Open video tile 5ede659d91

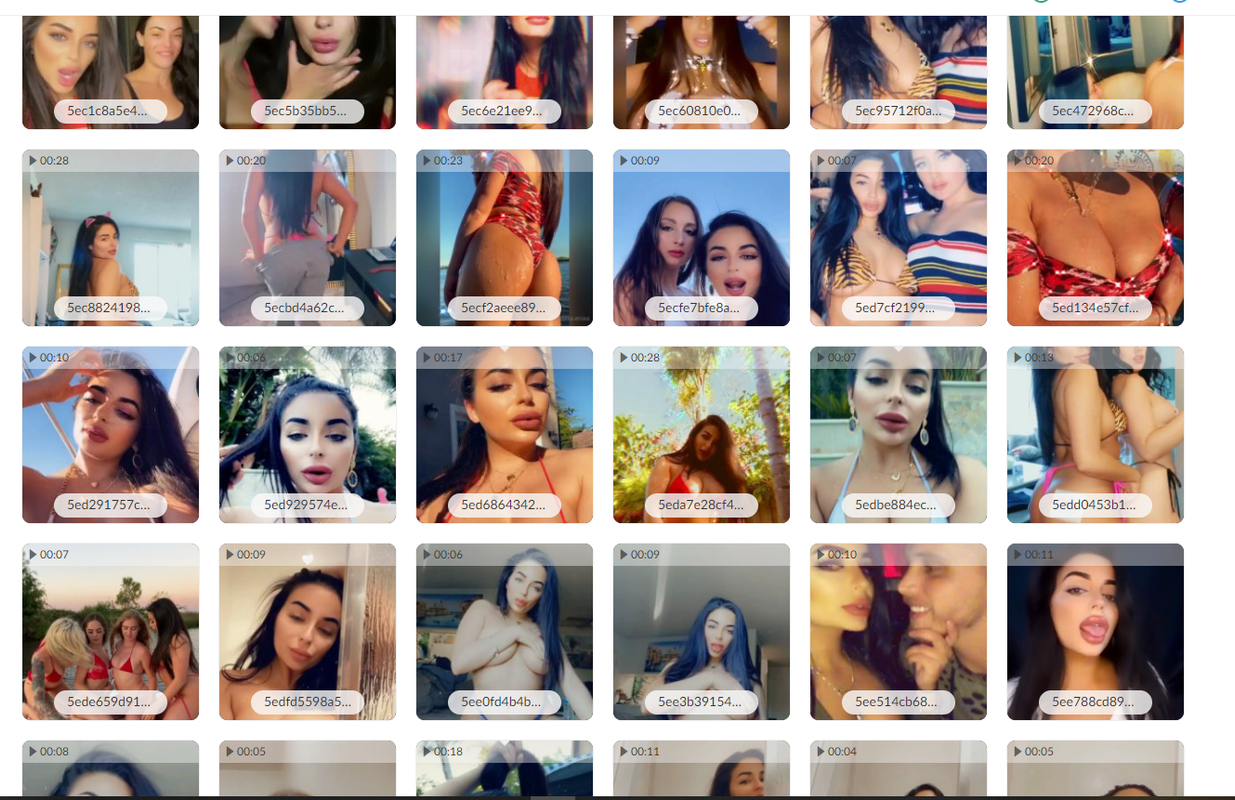(110, 632)
